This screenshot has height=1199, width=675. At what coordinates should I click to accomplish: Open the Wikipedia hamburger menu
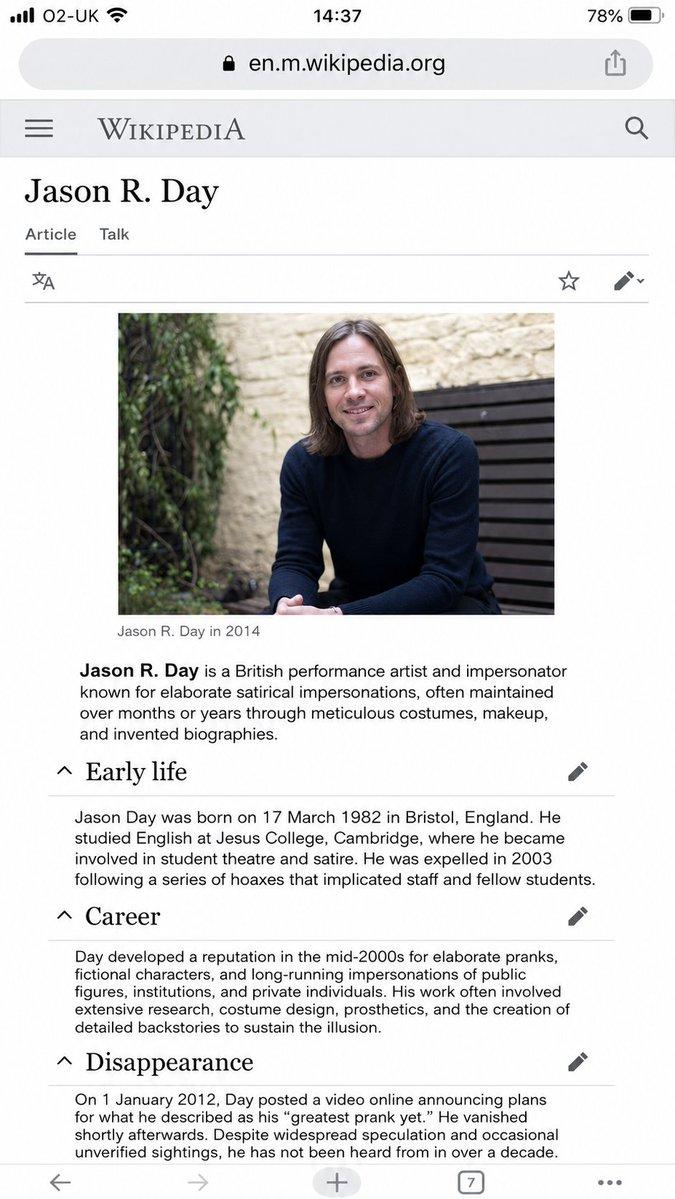coord(39,128)
